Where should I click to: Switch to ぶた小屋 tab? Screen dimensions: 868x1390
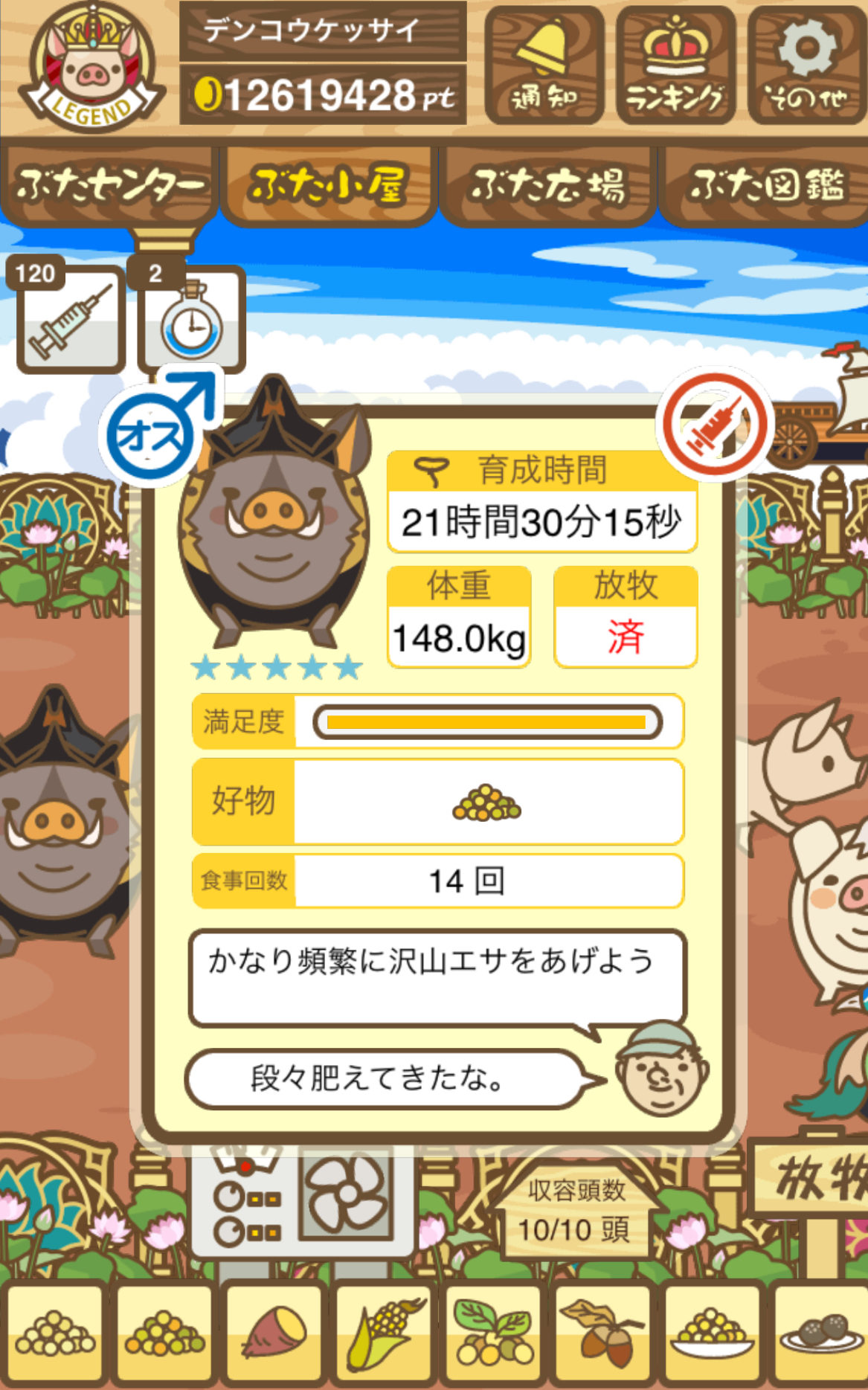[328, 184]
